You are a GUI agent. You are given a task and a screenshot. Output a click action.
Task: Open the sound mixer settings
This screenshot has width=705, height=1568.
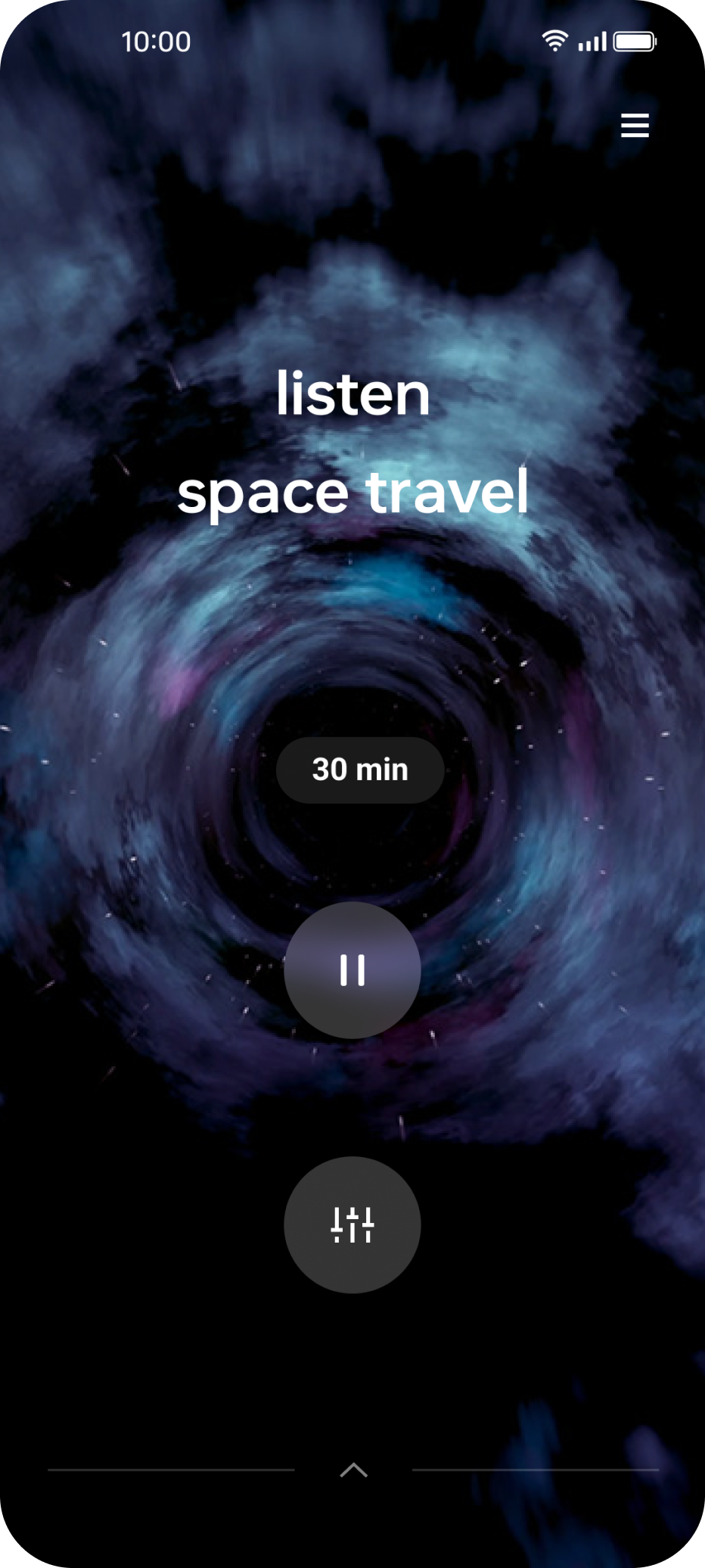pyautogui.click(x=352, y=1224)
